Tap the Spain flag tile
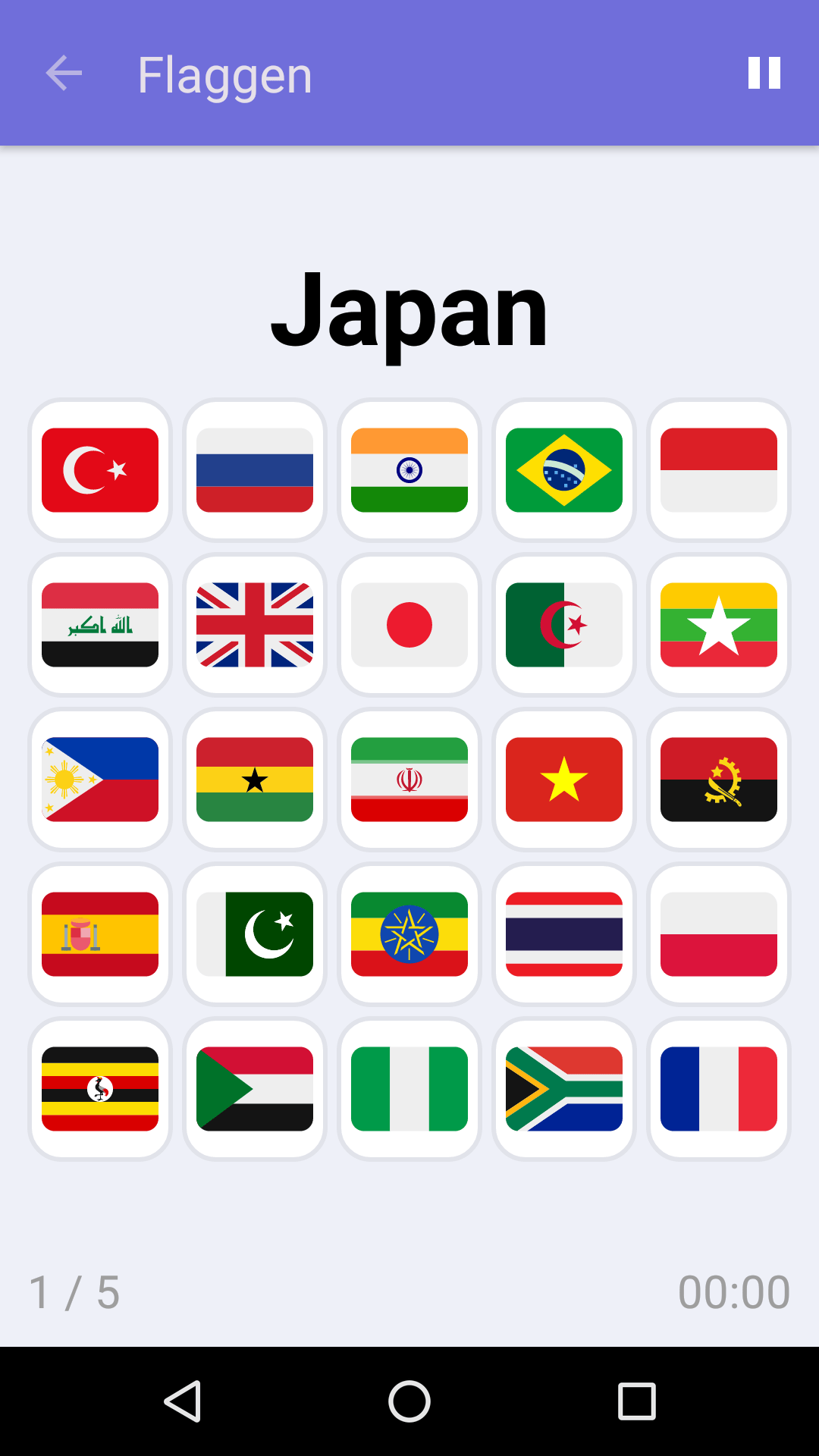Screen dimensions: 819x1456 (100, 934)
